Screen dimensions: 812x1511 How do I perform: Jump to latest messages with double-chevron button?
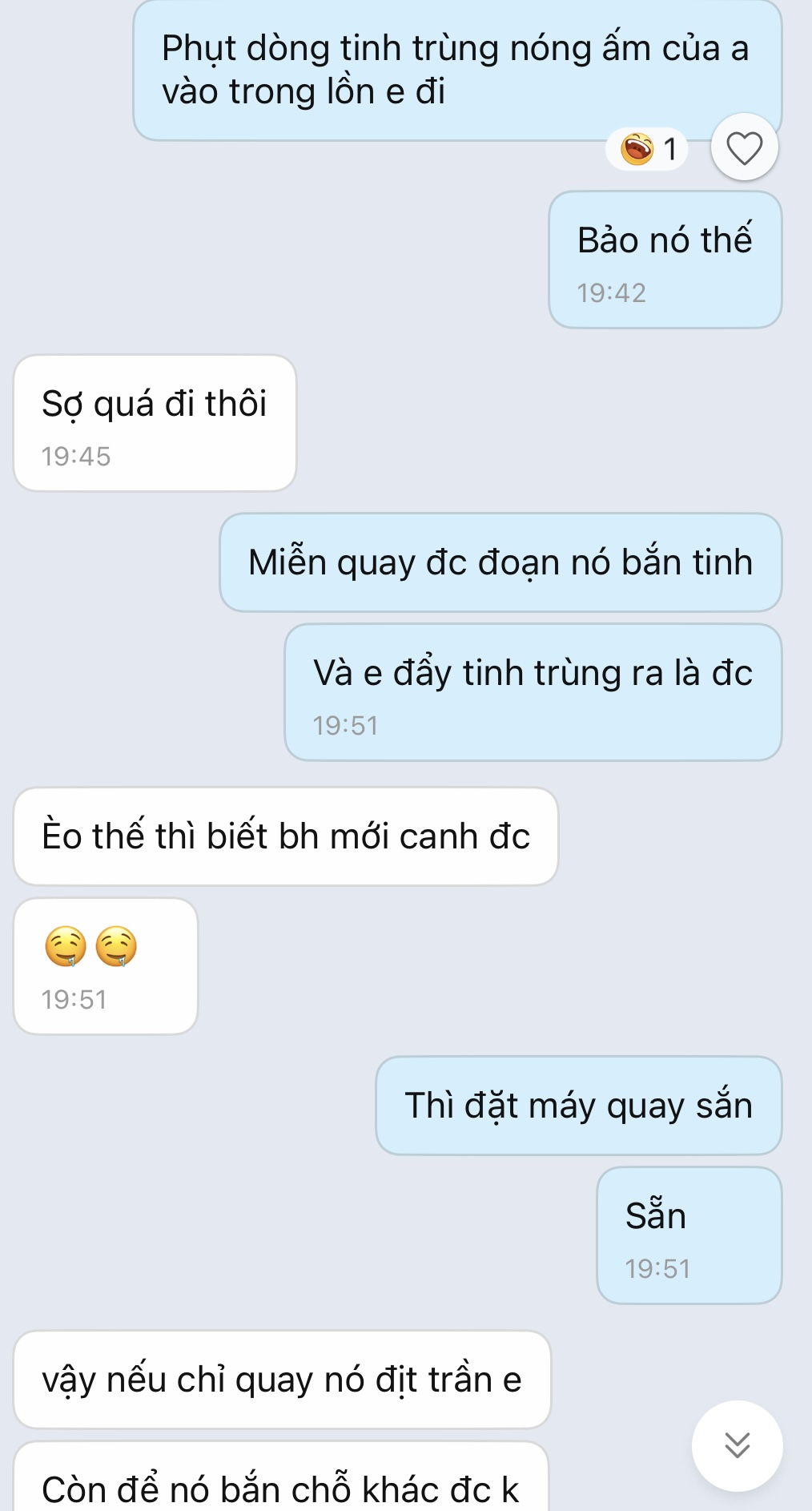tap(737, 1445)
